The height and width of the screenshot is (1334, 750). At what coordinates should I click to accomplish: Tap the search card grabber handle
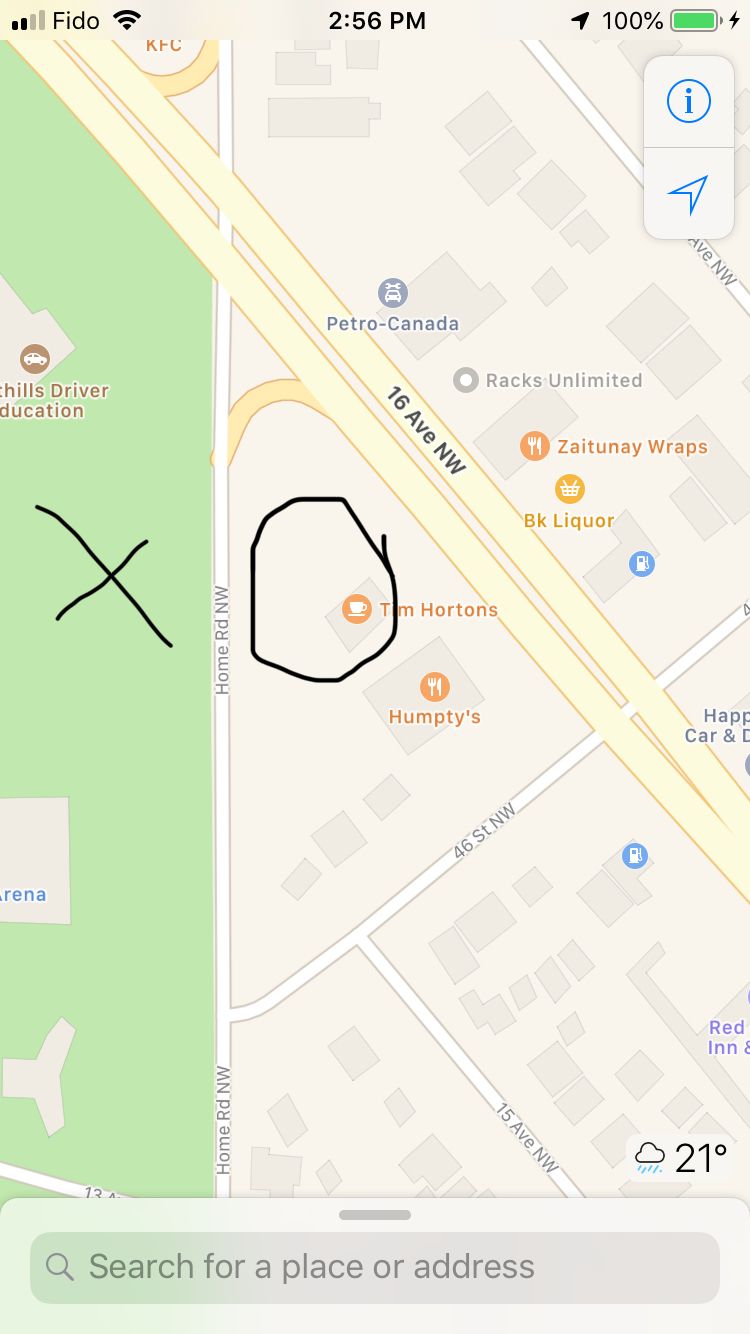pyautogui.click(x=375, y=1215)
